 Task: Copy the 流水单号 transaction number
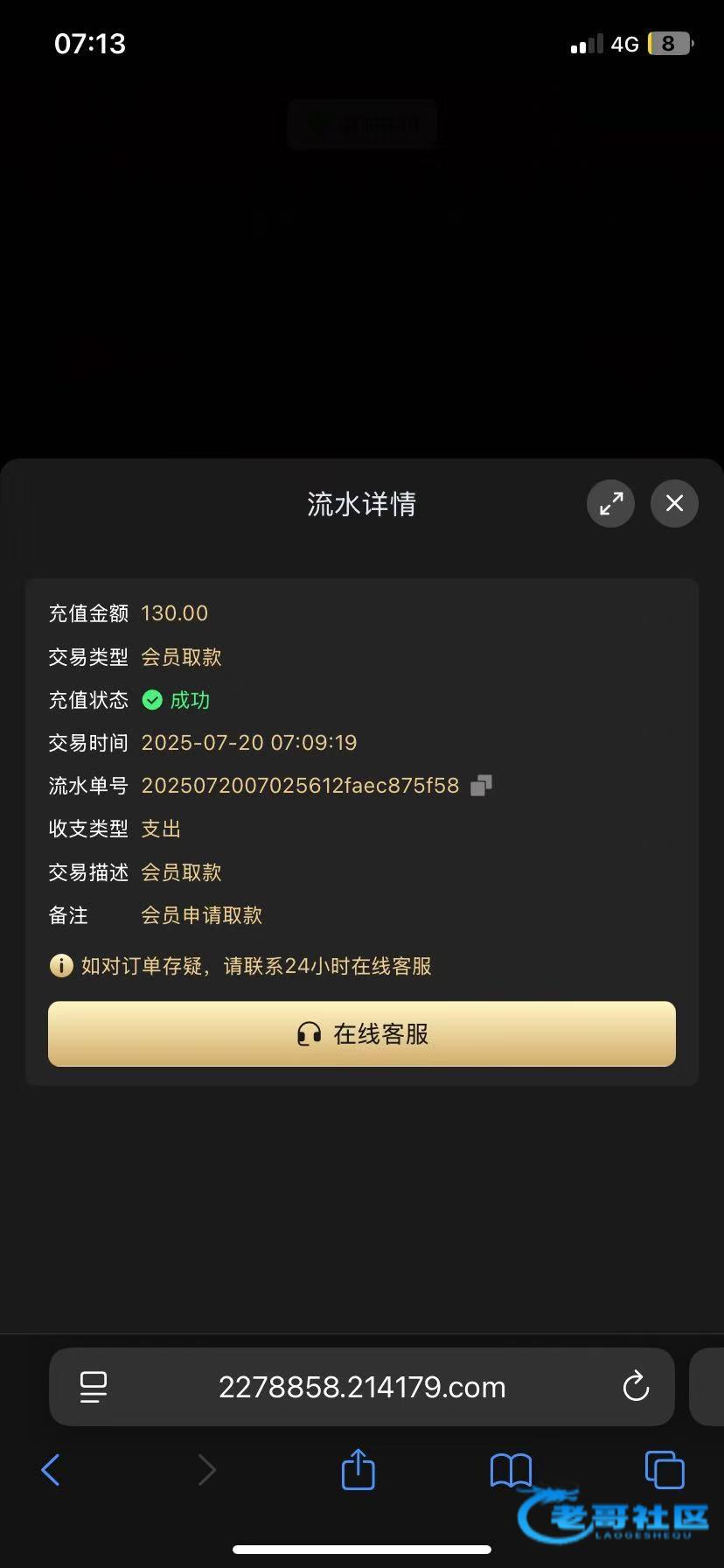[481, 786]
